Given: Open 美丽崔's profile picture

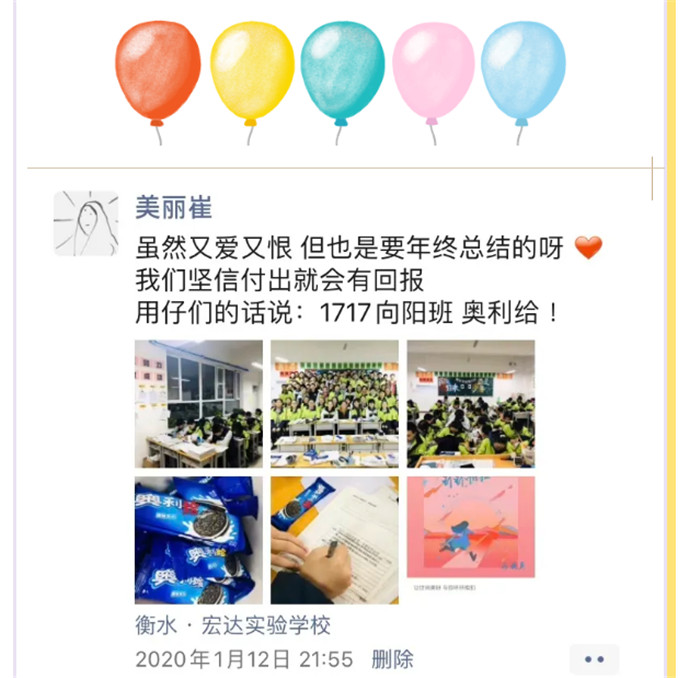Looking at the screenshot, I should coord(86,223).
